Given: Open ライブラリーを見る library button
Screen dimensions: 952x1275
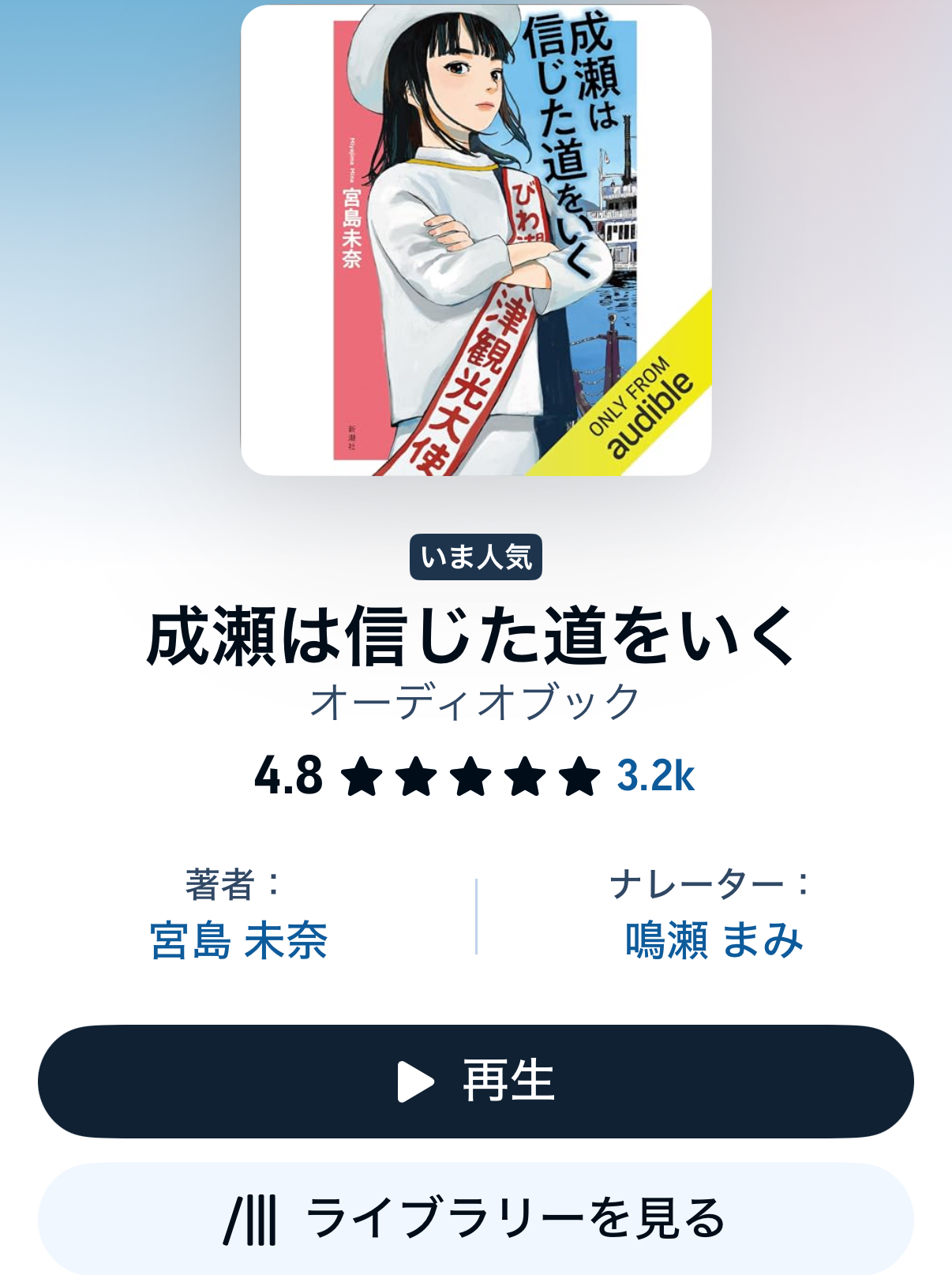Looking at the screenshot, I should (x=476, y=1218).
